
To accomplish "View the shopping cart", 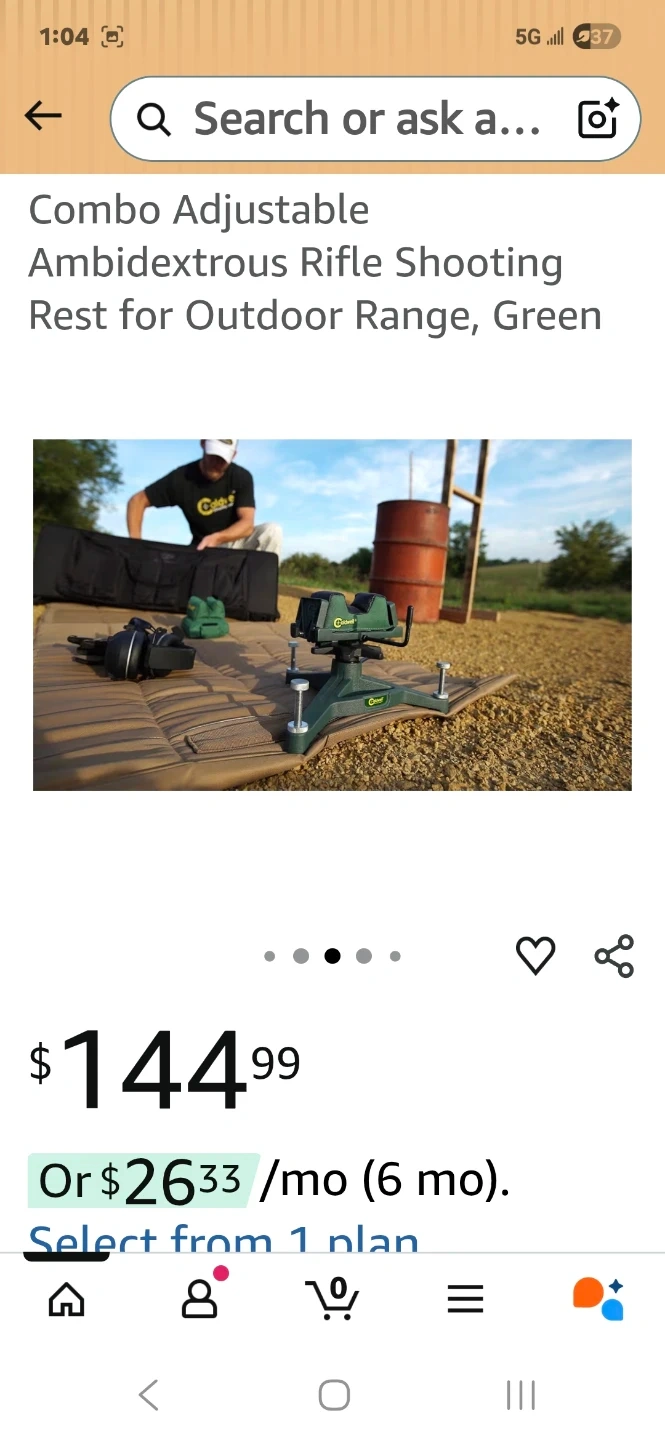I will (x=332, y=1298).
